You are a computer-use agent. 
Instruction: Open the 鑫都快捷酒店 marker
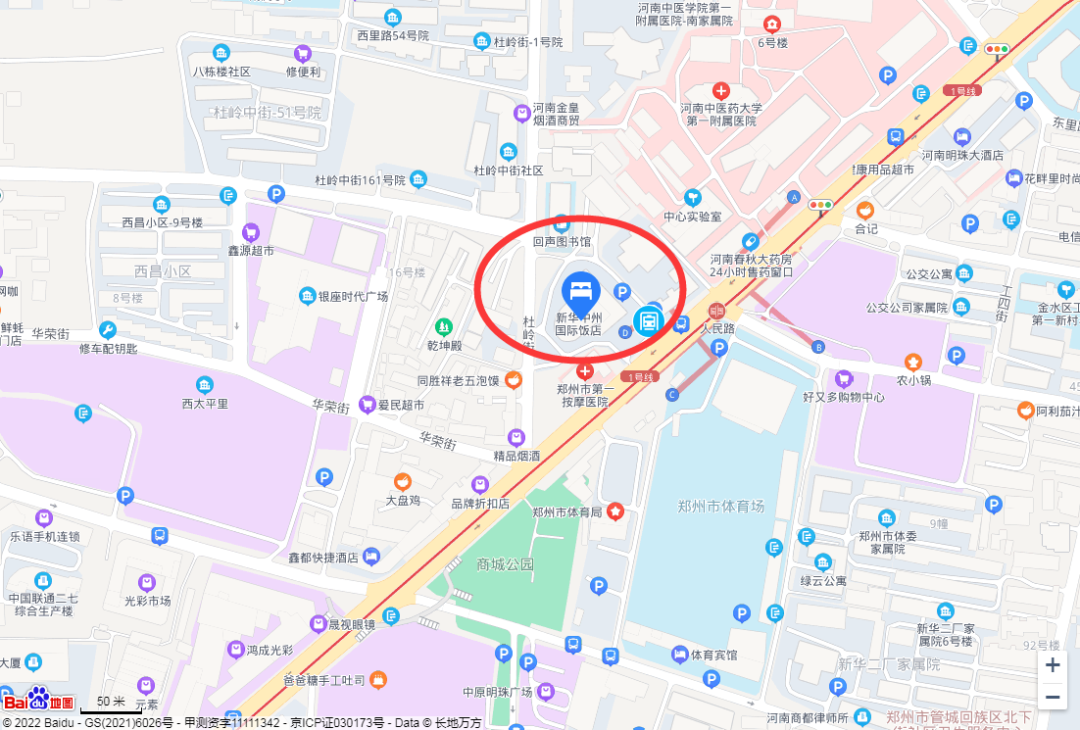(371, 555)
